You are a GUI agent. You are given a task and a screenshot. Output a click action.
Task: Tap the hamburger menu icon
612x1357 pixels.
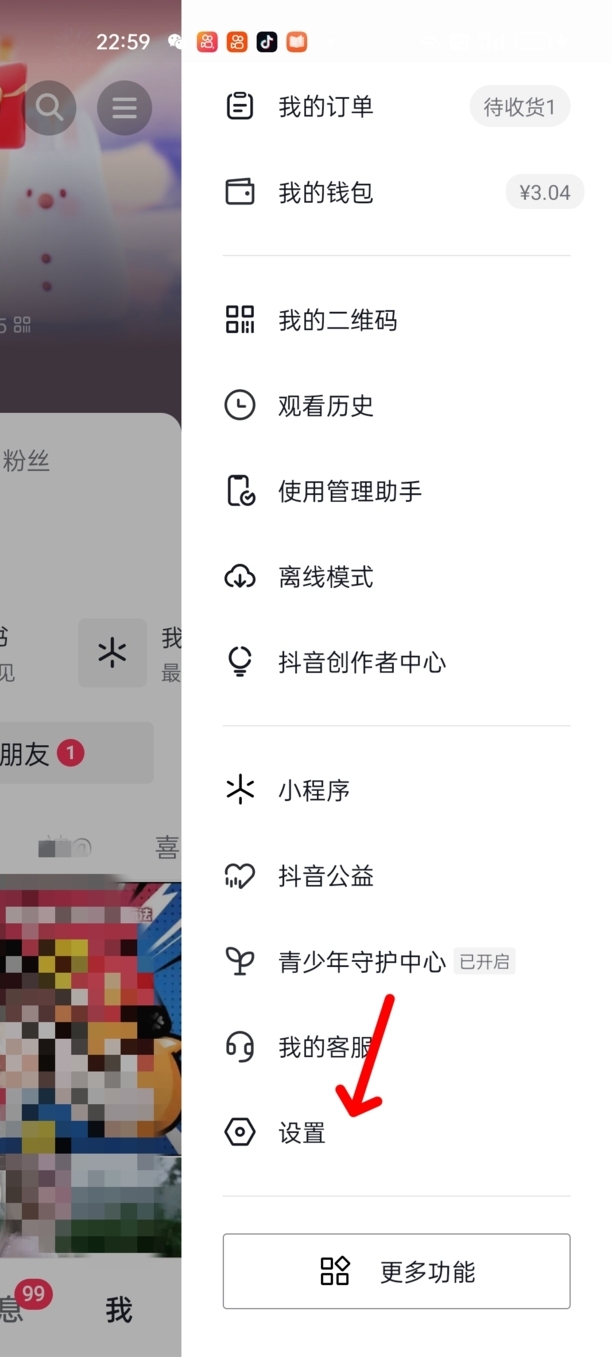[124, 107]
